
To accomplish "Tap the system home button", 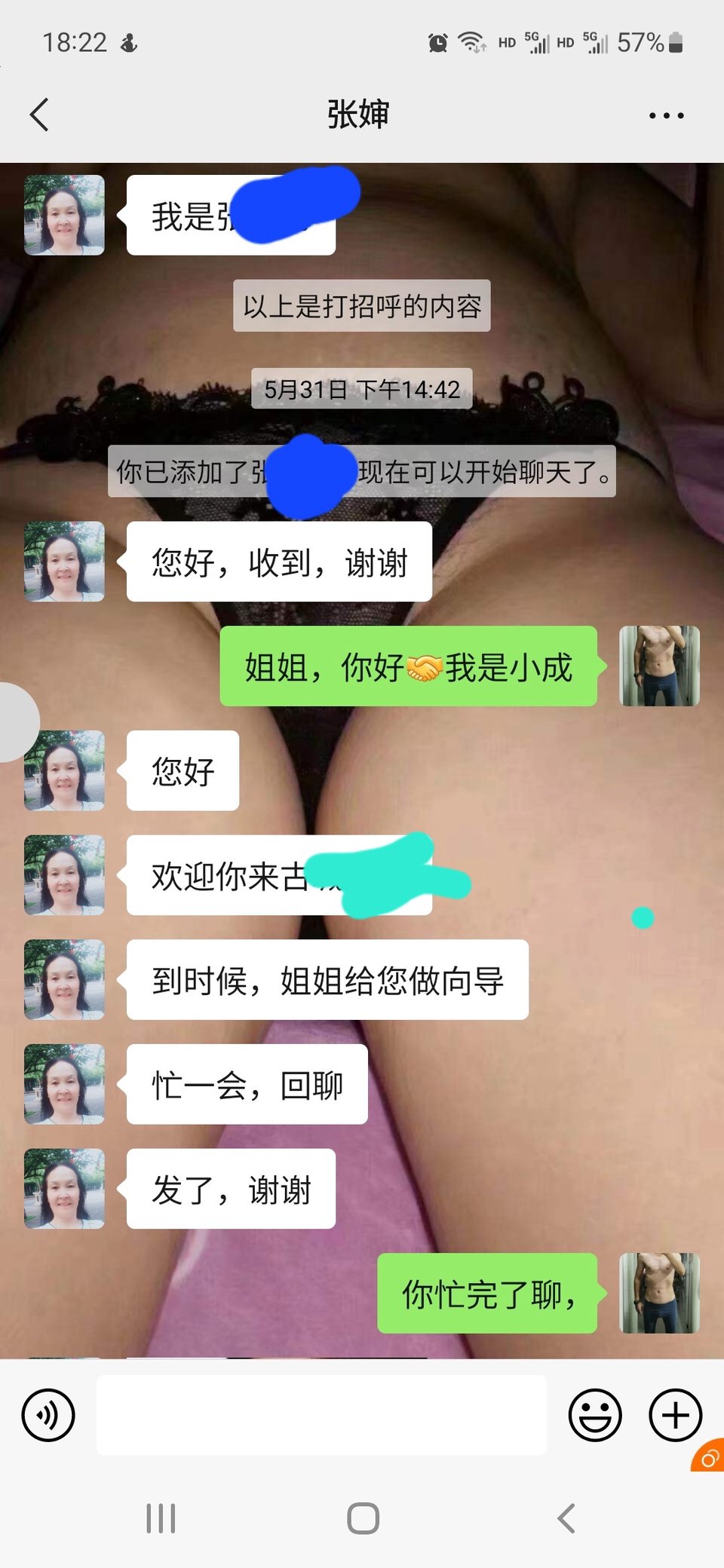I will click(x=363, y=1518).
